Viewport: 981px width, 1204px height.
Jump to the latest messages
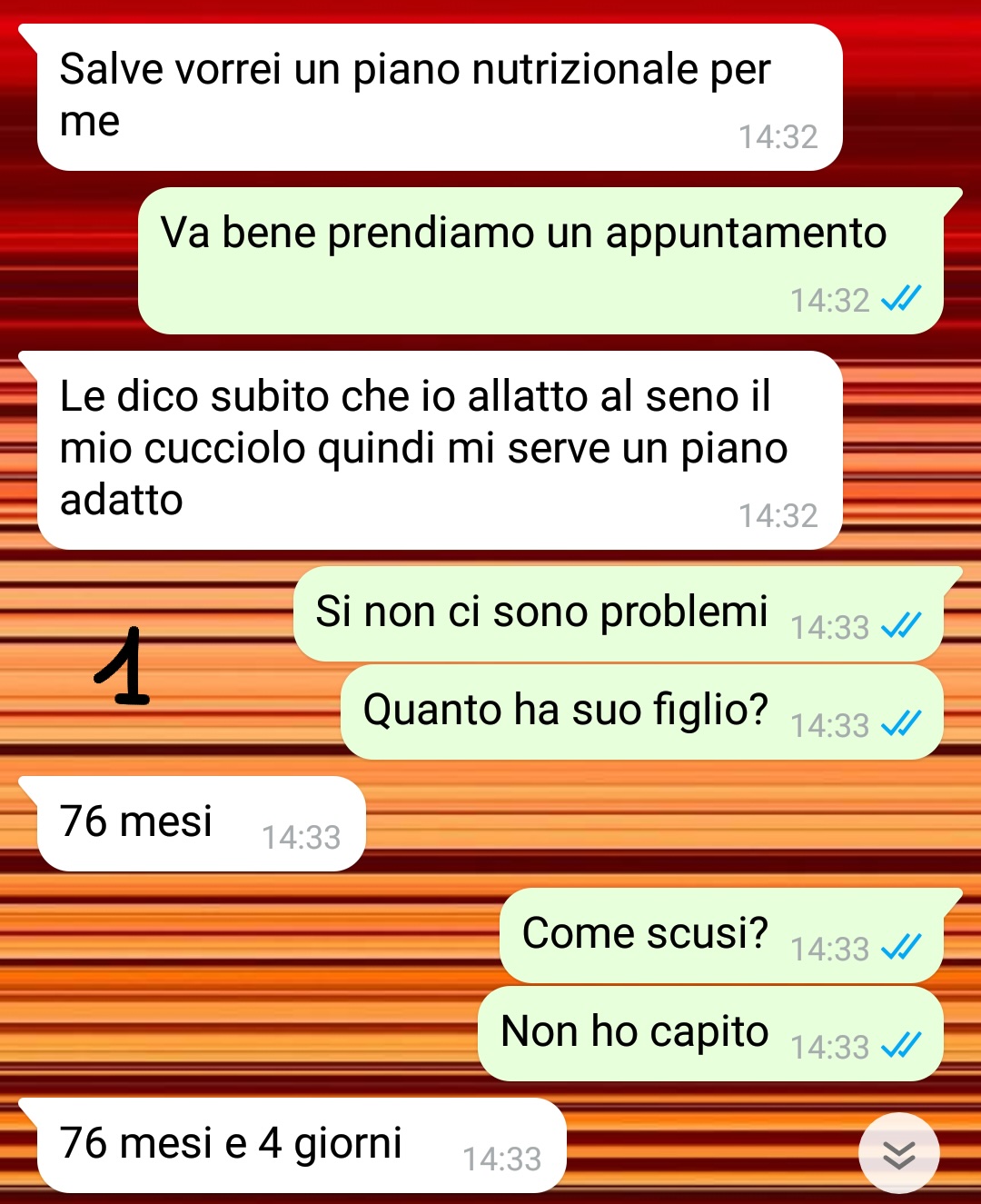click(x=898, y=1153)
